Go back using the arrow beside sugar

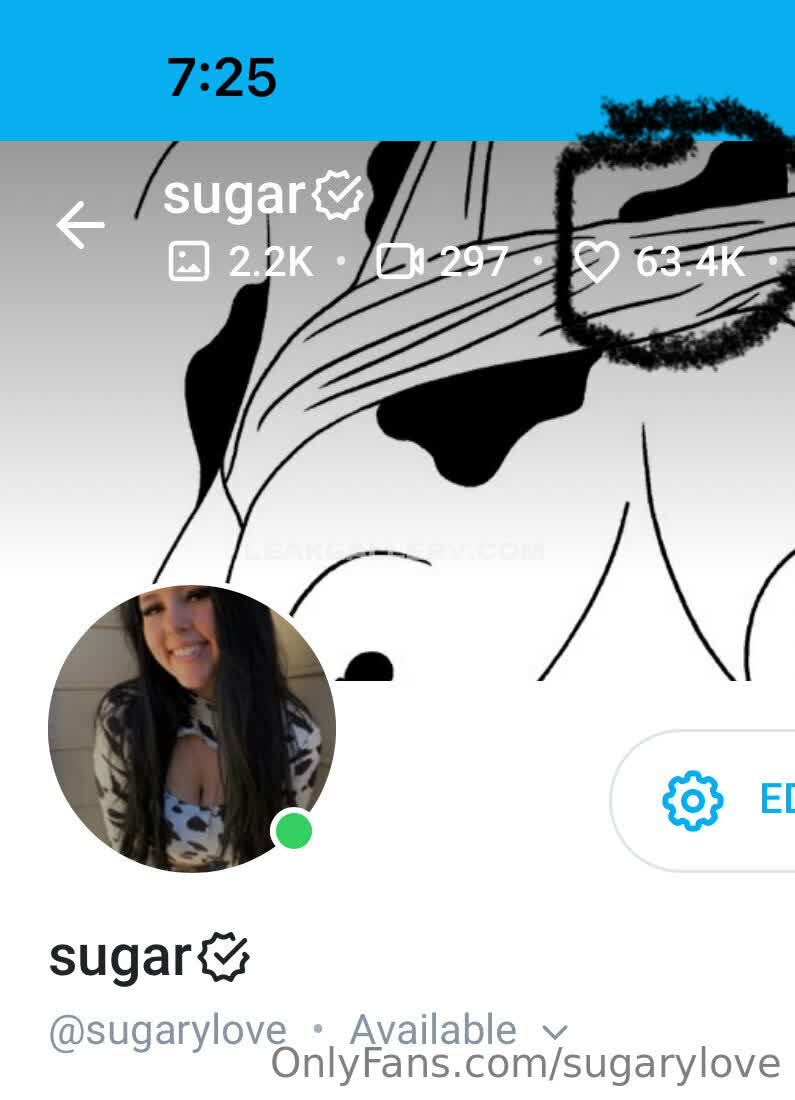click(80, 225)
